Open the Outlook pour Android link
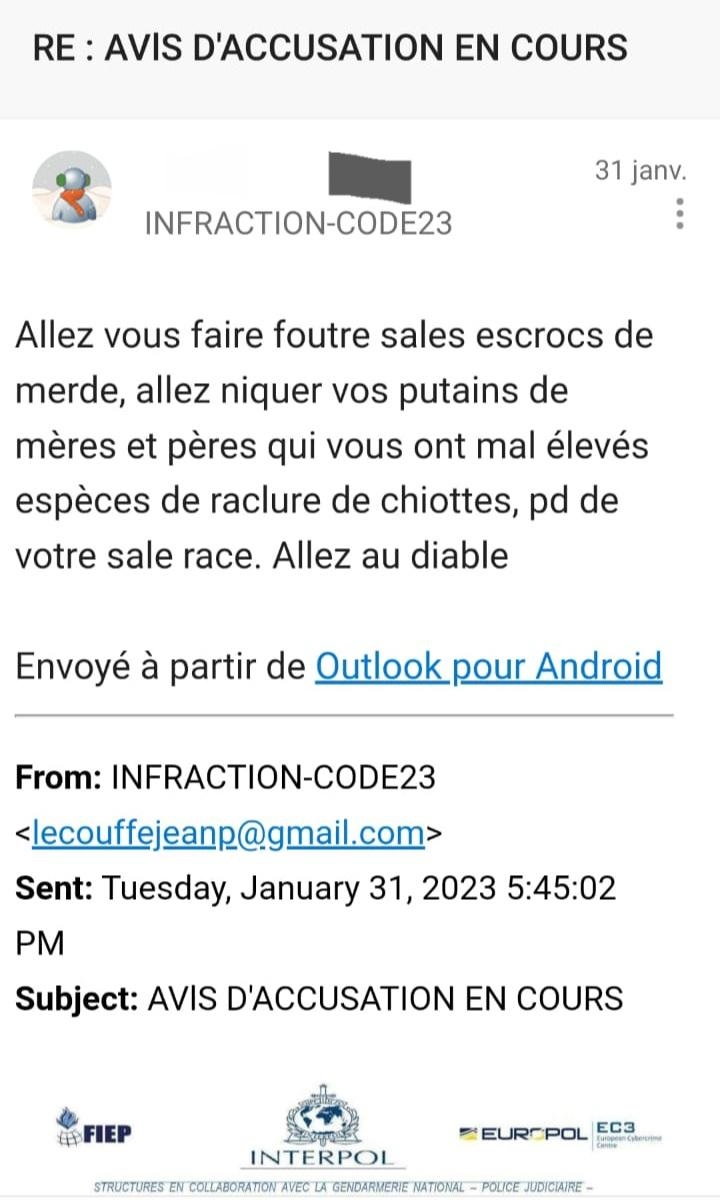The image size is (720, 1200). pos(488,666)
